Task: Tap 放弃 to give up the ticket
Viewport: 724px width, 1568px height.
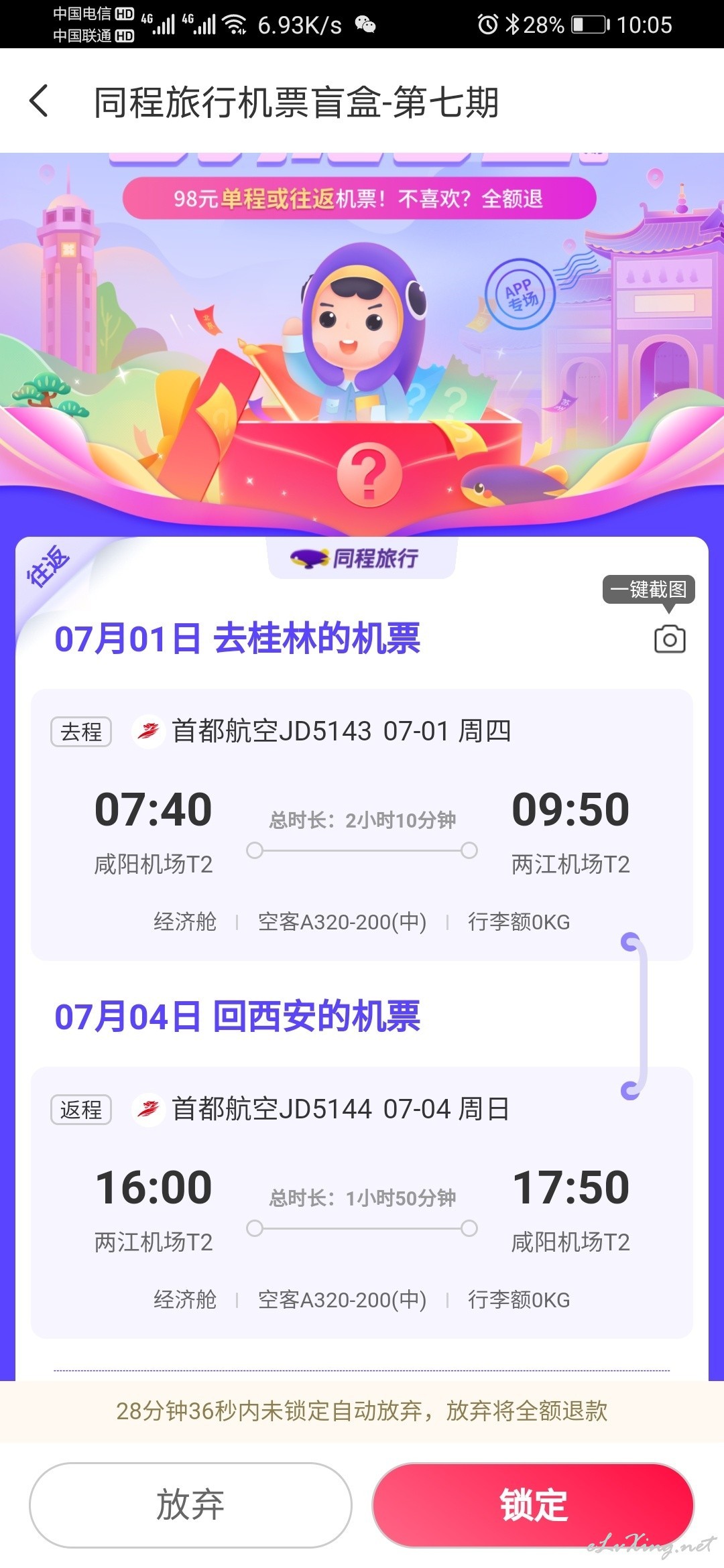Action: click(190, 1504)
